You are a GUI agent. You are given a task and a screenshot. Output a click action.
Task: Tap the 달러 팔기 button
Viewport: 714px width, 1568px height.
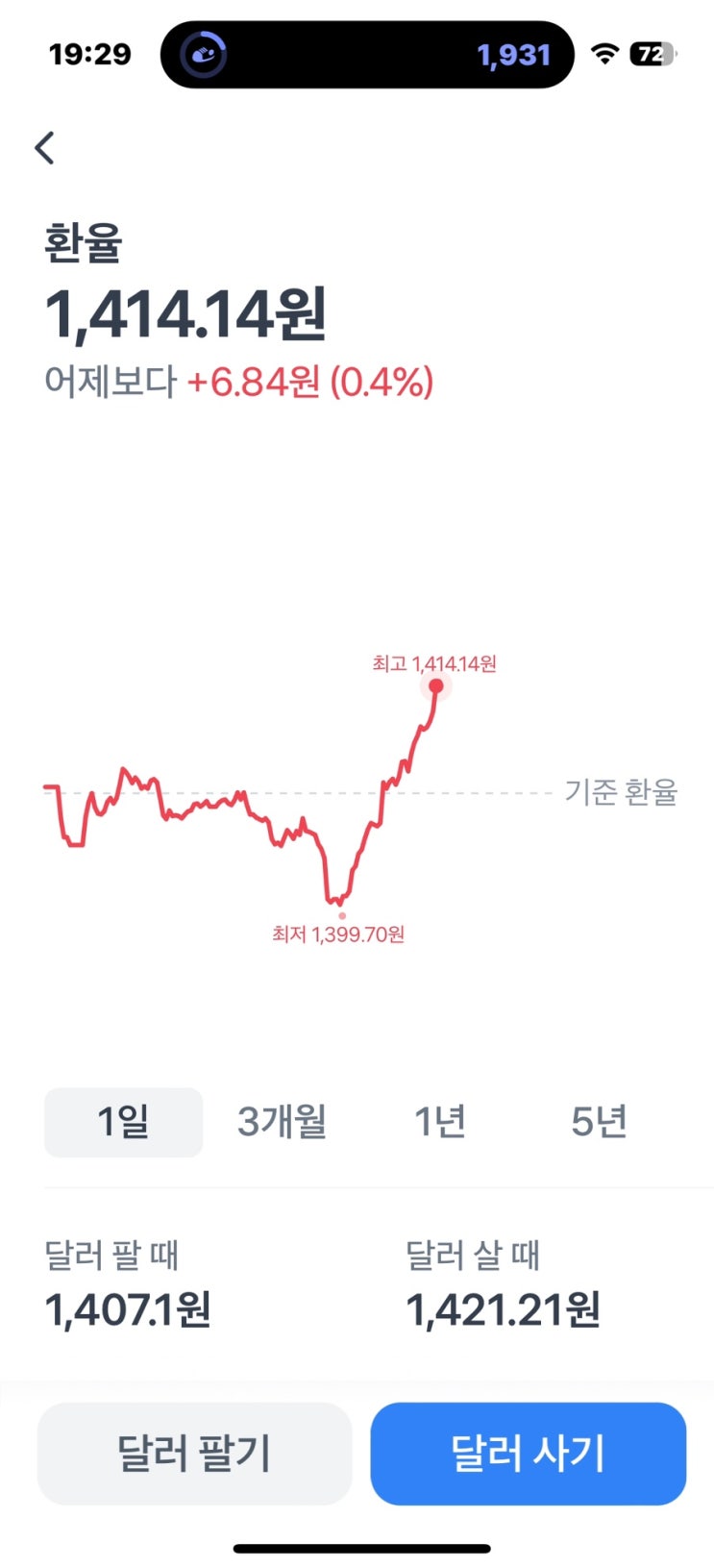(194, 1453)
